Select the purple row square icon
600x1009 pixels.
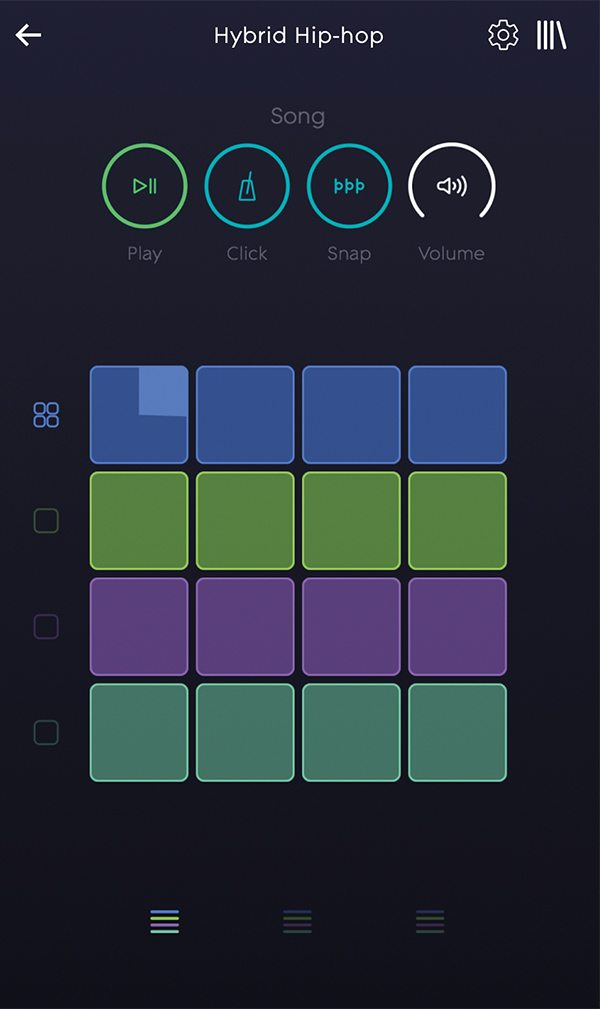(46, 627)
